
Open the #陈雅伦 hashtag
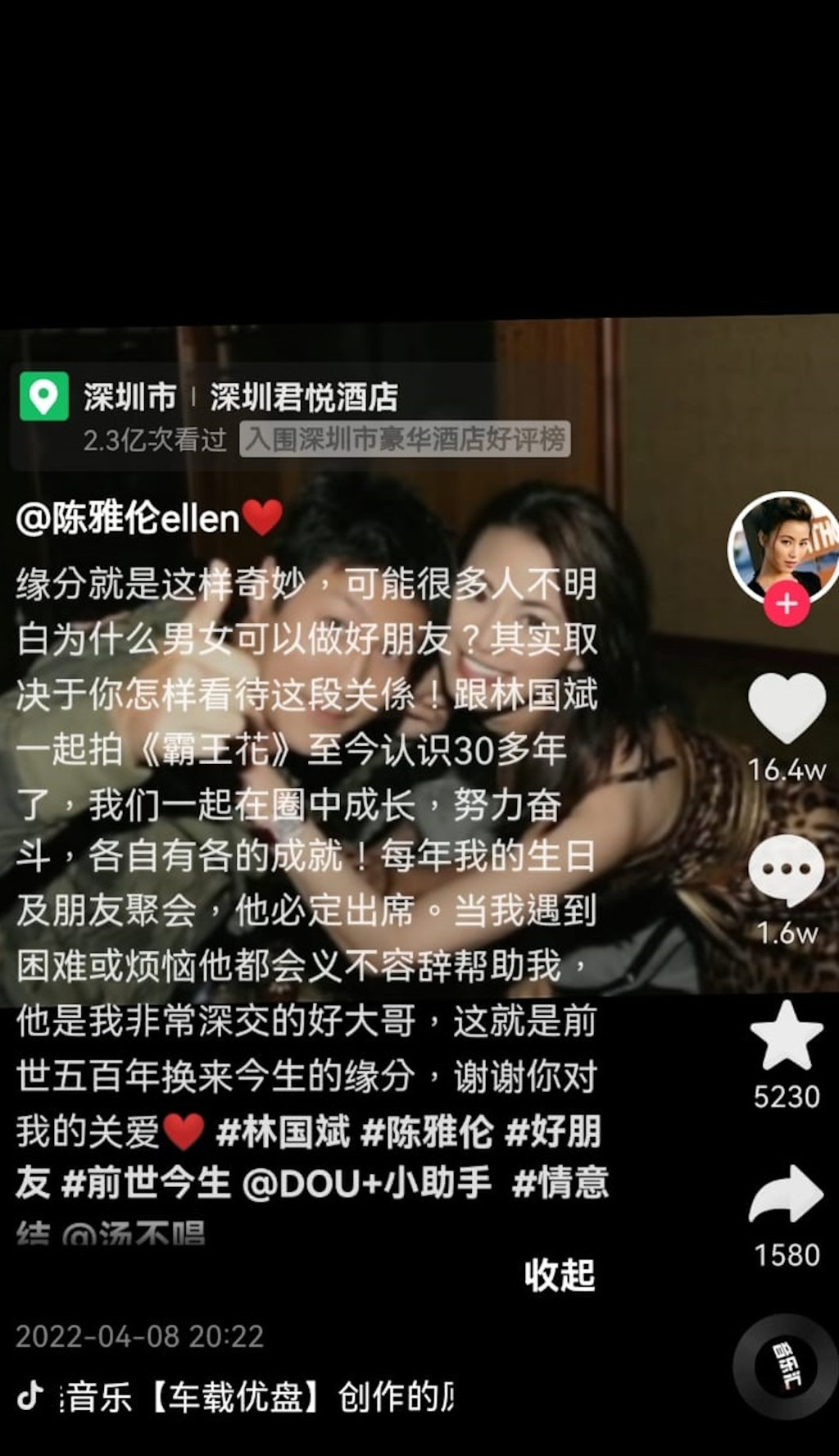(427, 1131)
